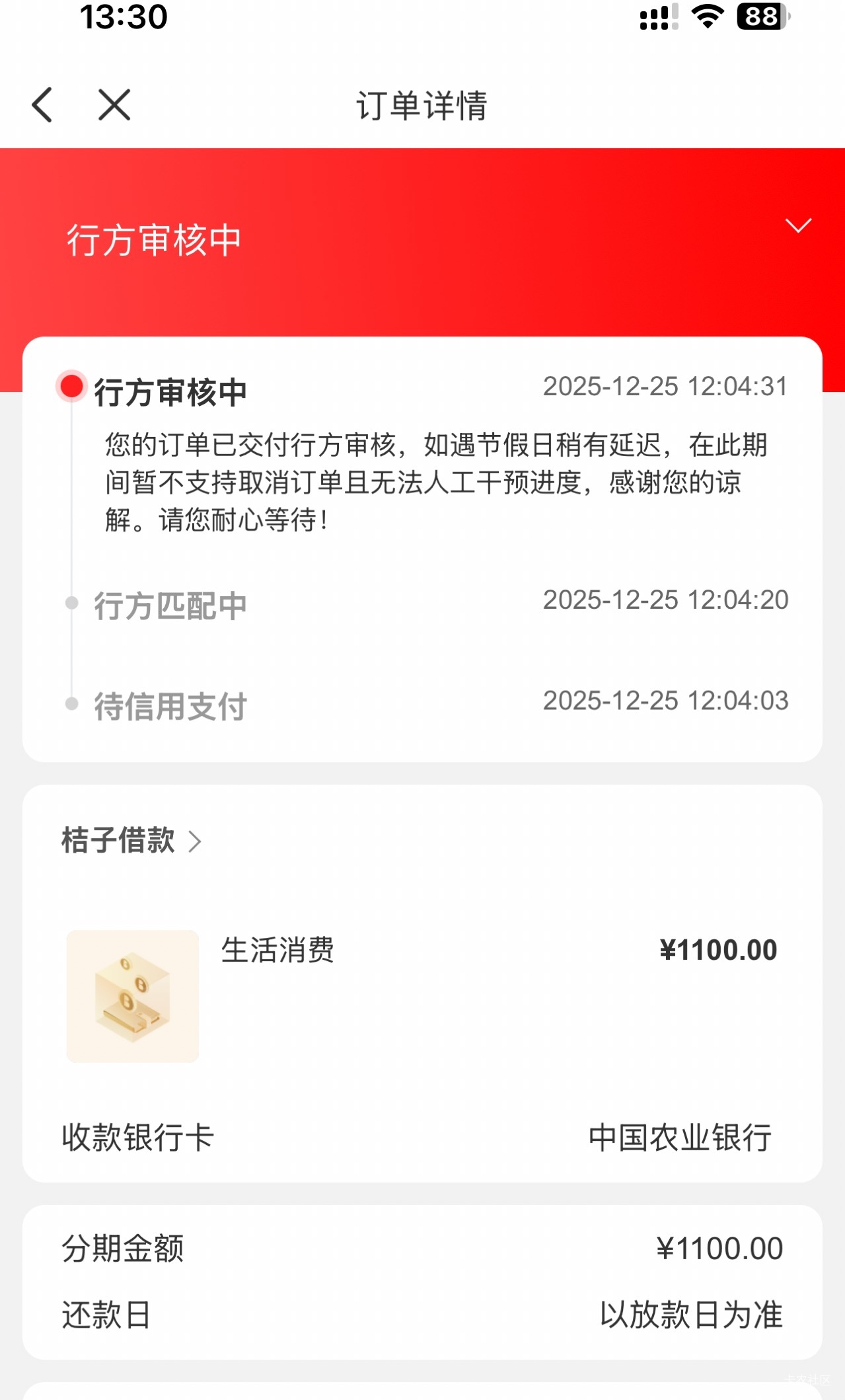Screen dimensions: 845x1400
Task: Close the order details page
Action: tap(114, 105)
